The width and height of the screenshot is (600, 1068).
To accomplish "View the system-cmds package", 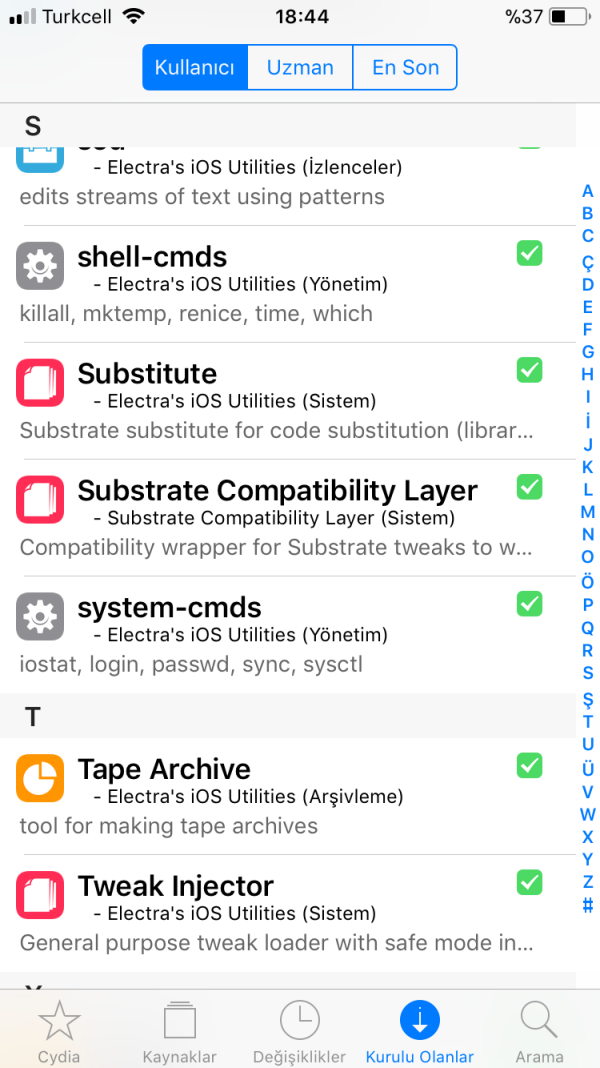I will 280,634.
